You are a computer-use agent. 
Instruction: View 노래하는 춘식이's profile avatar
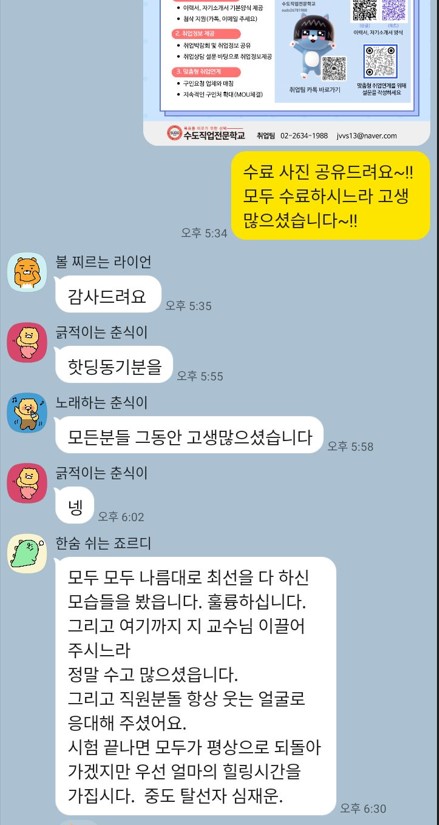coord(27,412)
